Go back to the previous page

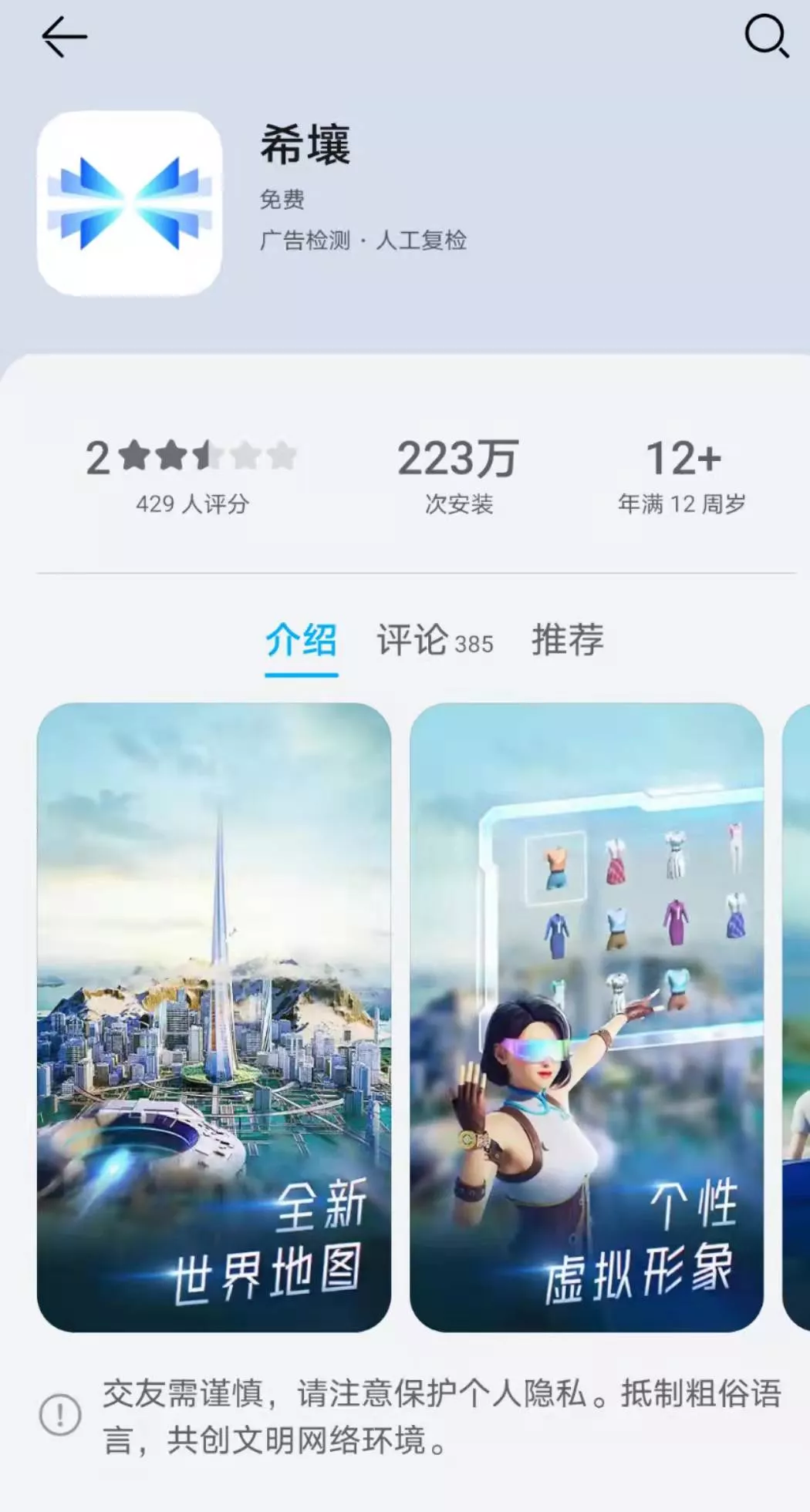(x=64, y=38)
